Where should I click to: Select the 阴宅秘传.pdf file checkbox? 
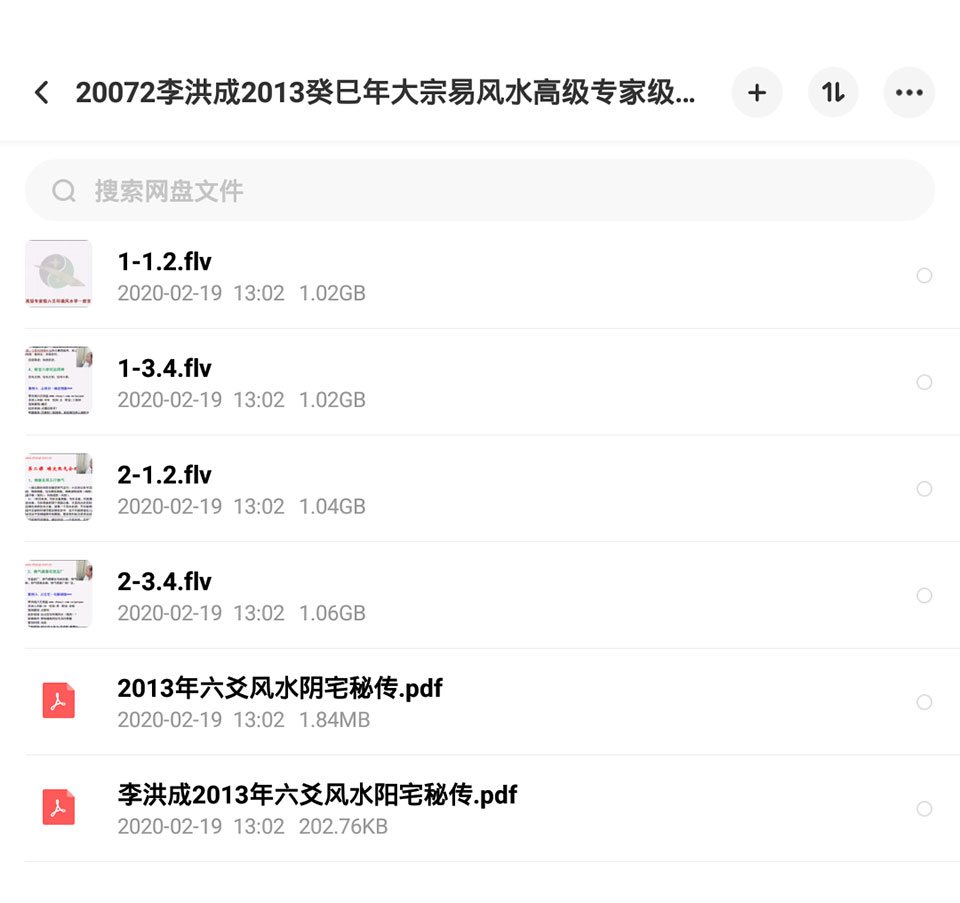924,702
